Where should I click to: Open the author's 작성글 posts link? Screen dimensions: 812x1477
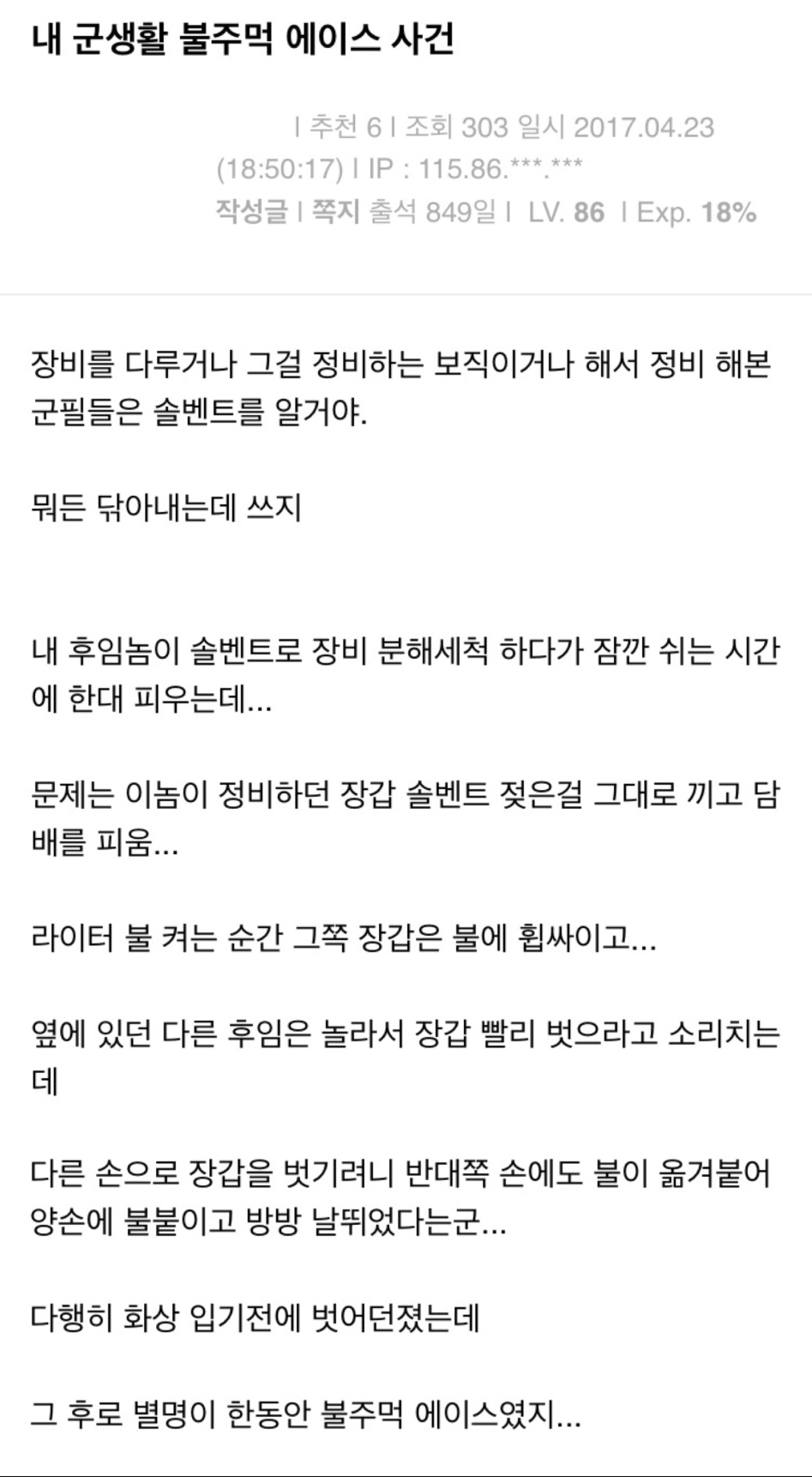pos(251,212)
